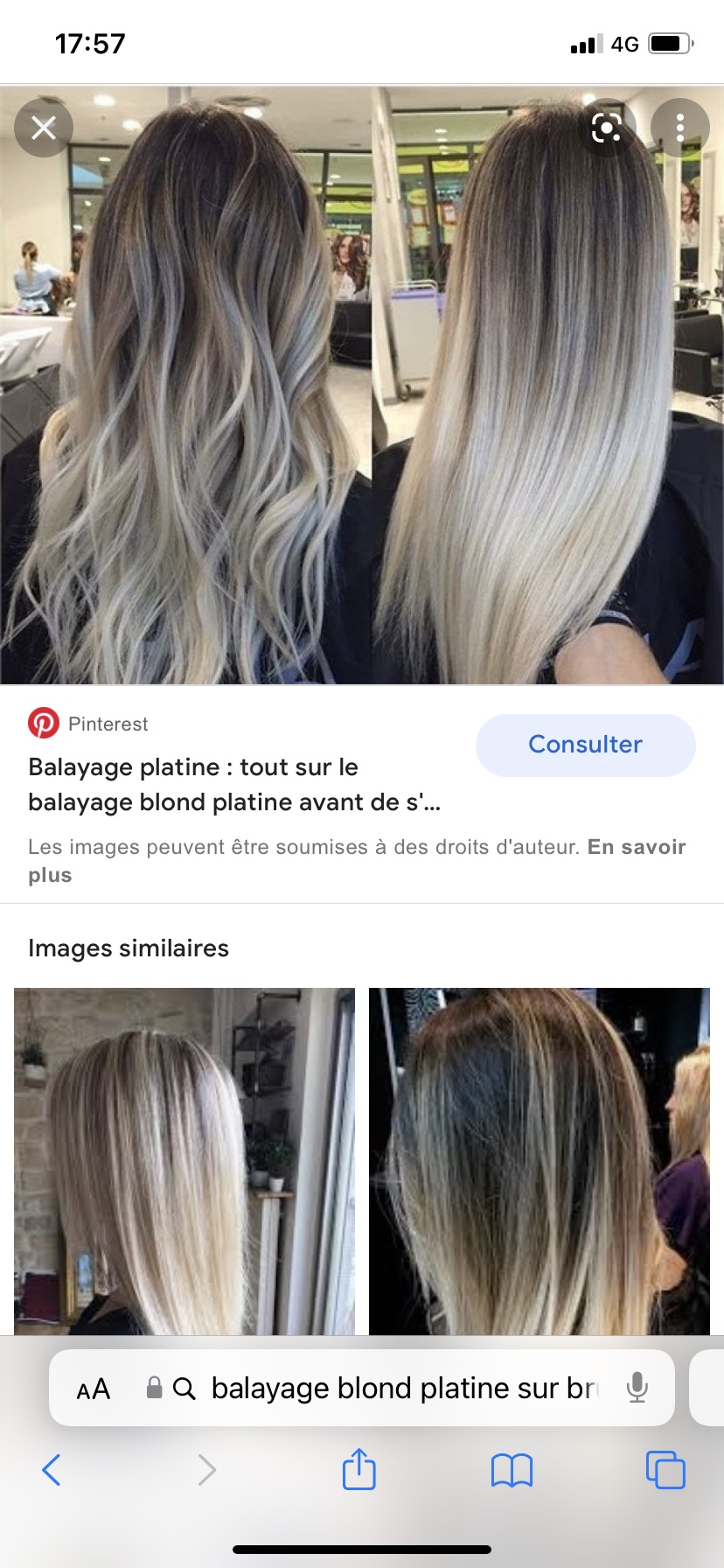Search this image with Google Lens
Viewport: 724px width, 1568px height.
tap(607, 129)
